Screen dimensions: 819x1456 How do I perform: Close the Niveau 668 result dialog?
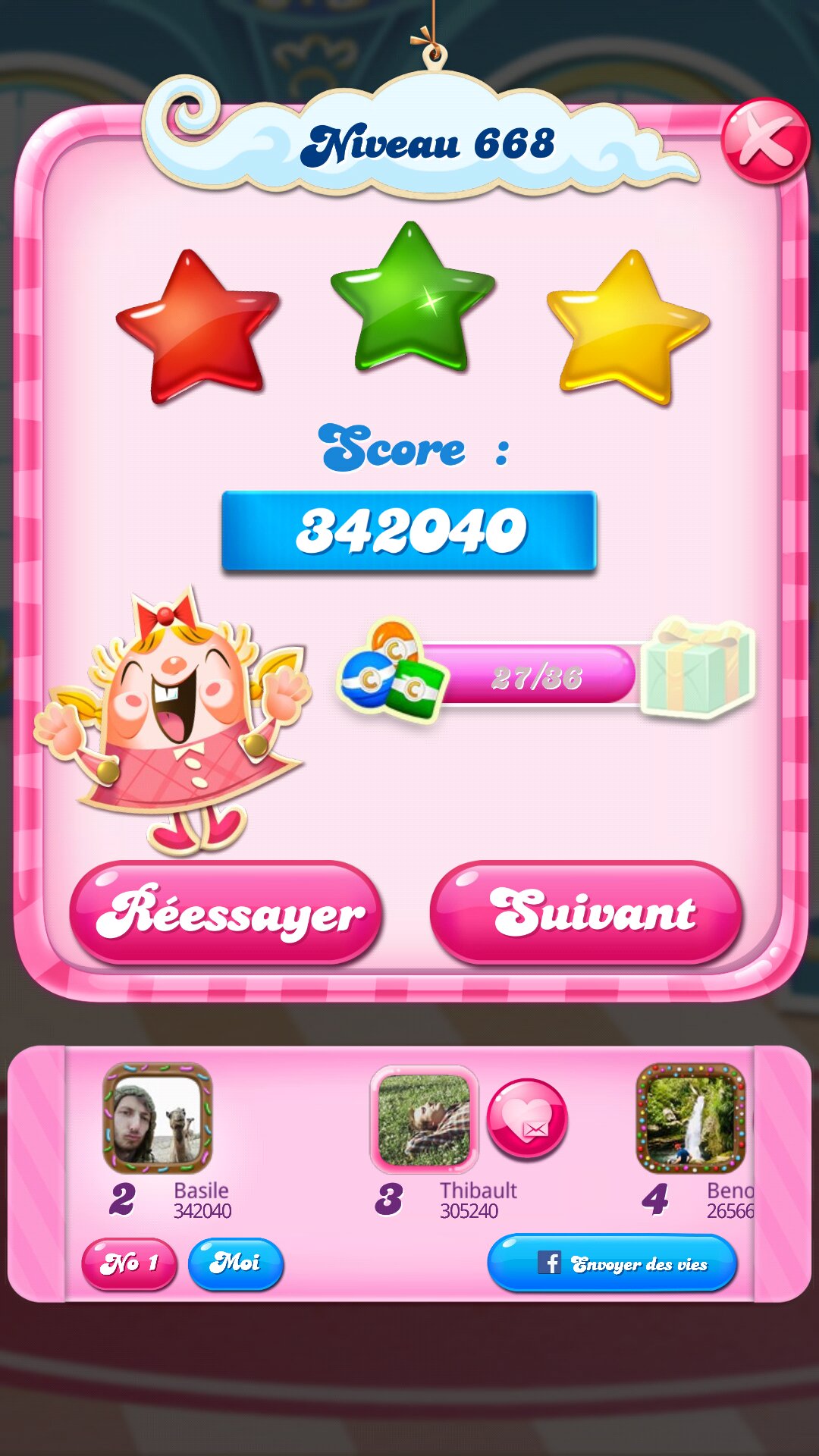[x=764, y=141]
